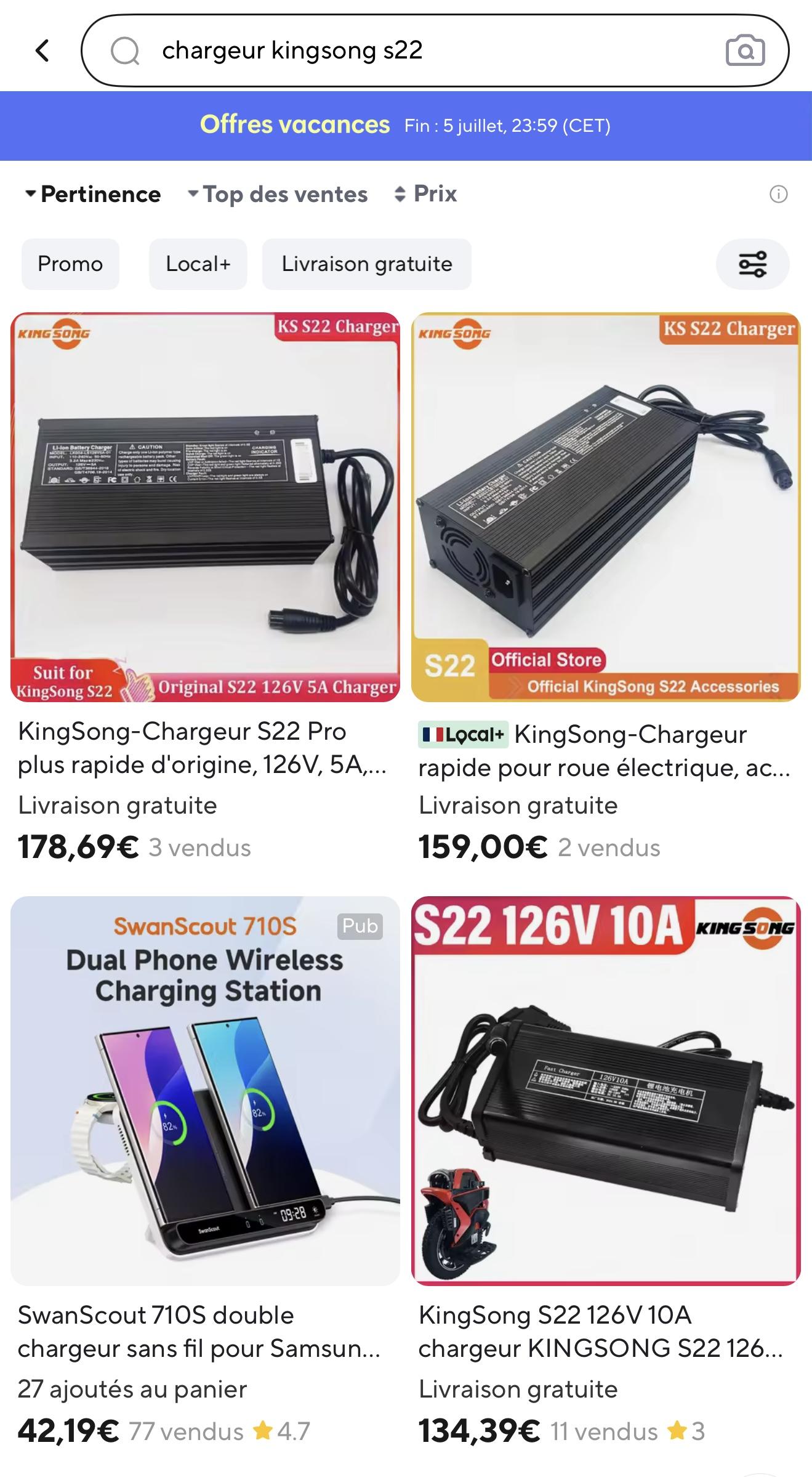
Task: Sort results by Prix
Action: 425,194
